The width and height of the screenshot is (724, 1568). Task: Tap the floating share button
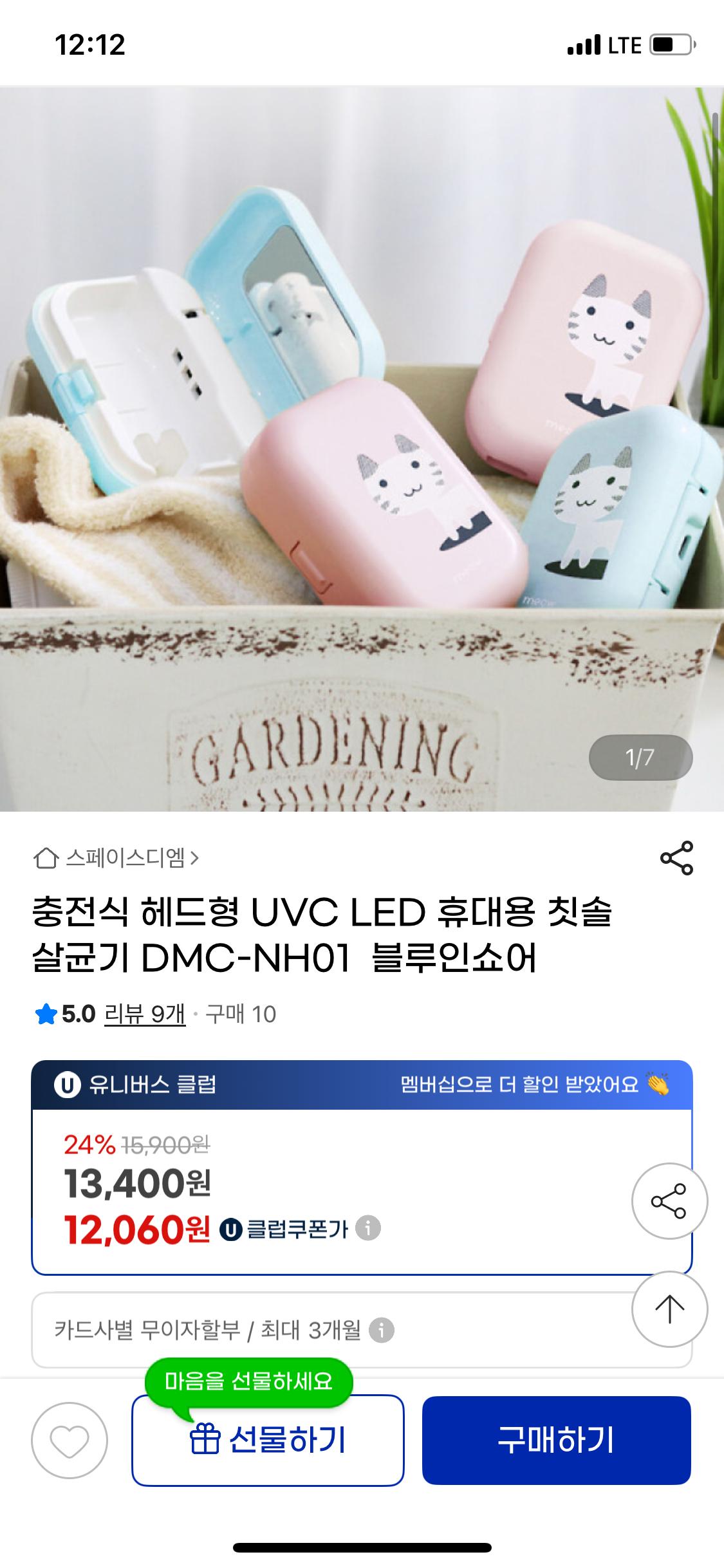669,1201
